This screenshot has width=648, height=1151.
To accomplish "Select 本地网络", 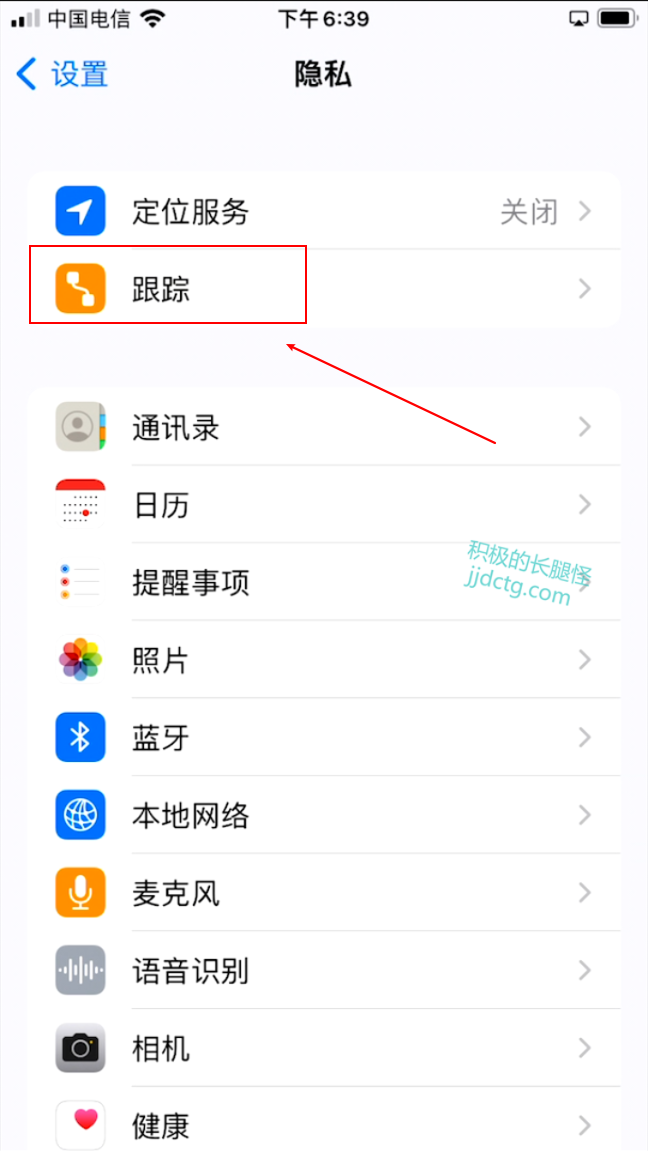I will tap(324, 816).
